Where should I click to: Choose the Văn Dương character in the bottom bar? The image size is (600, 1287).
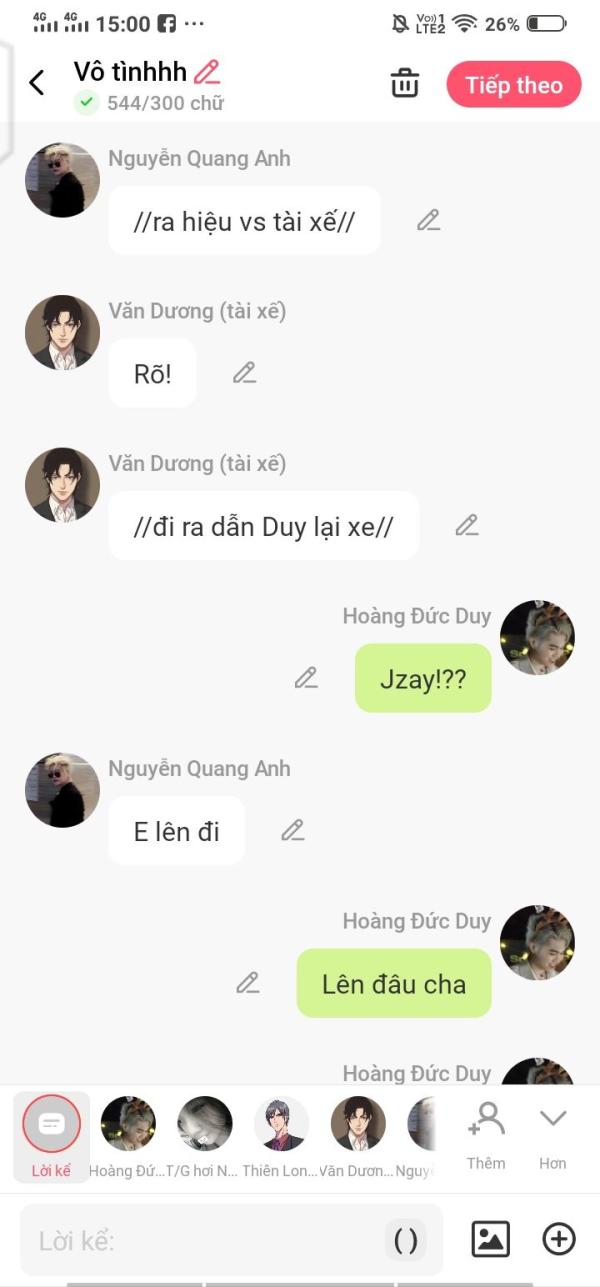pos(358,1135)
